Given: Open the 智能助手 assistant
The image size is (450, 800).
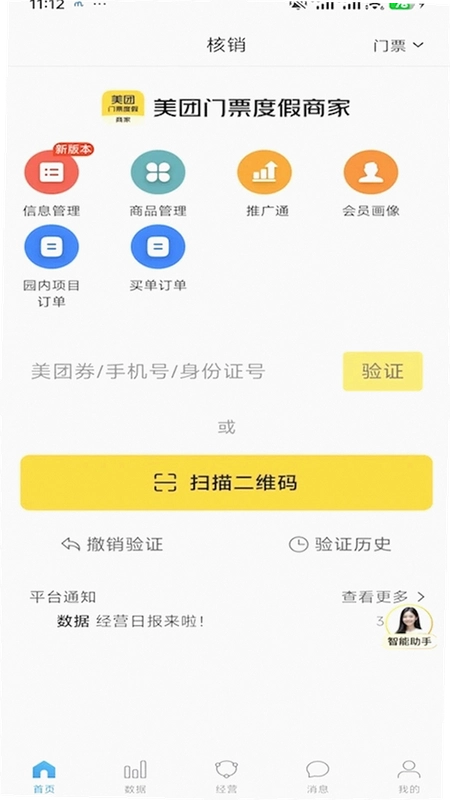Looking at the screenshot, I should [x=410, y=627].
